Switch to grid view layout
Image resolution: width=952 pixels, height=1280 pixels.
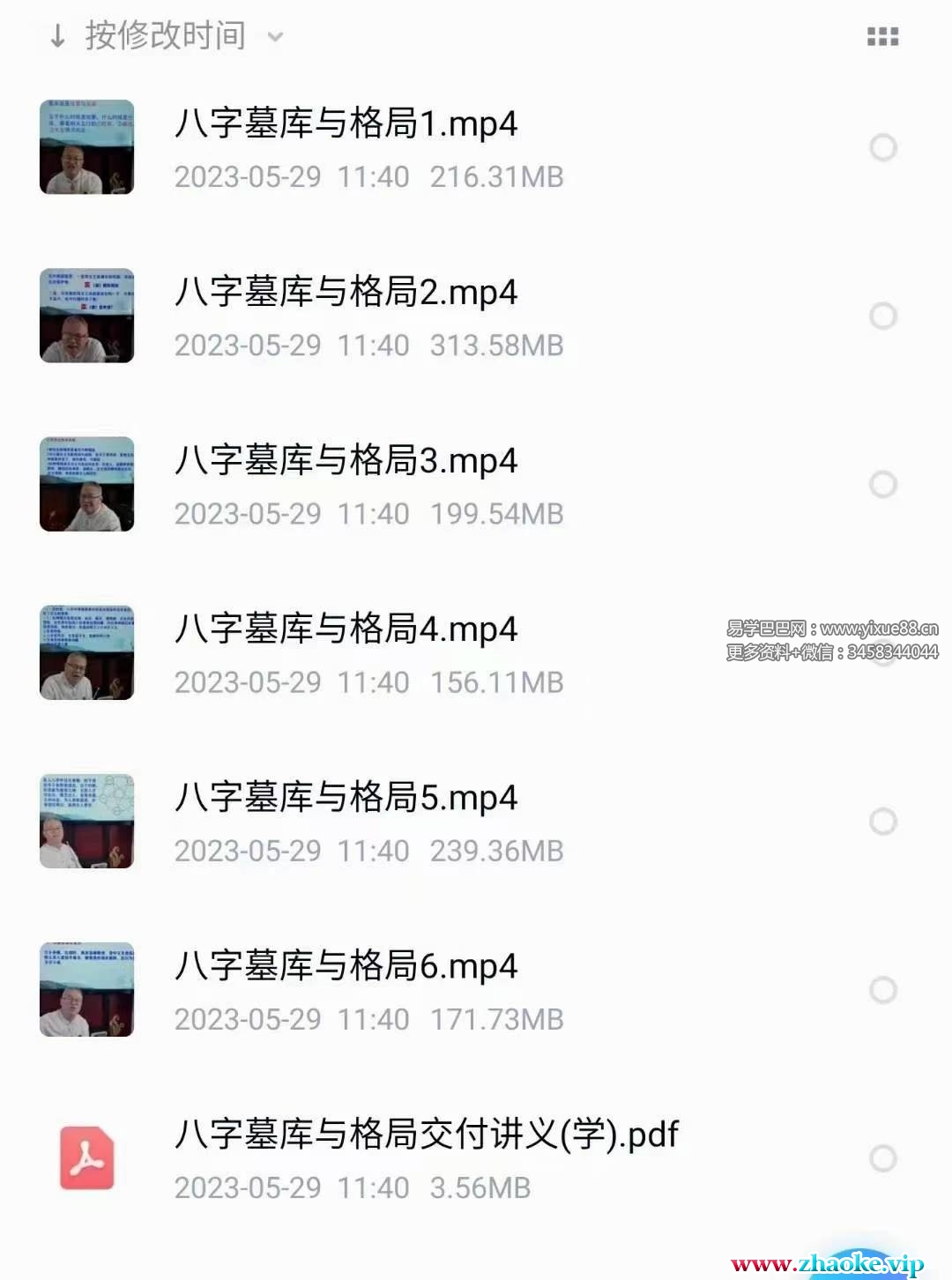coord(882,36)
